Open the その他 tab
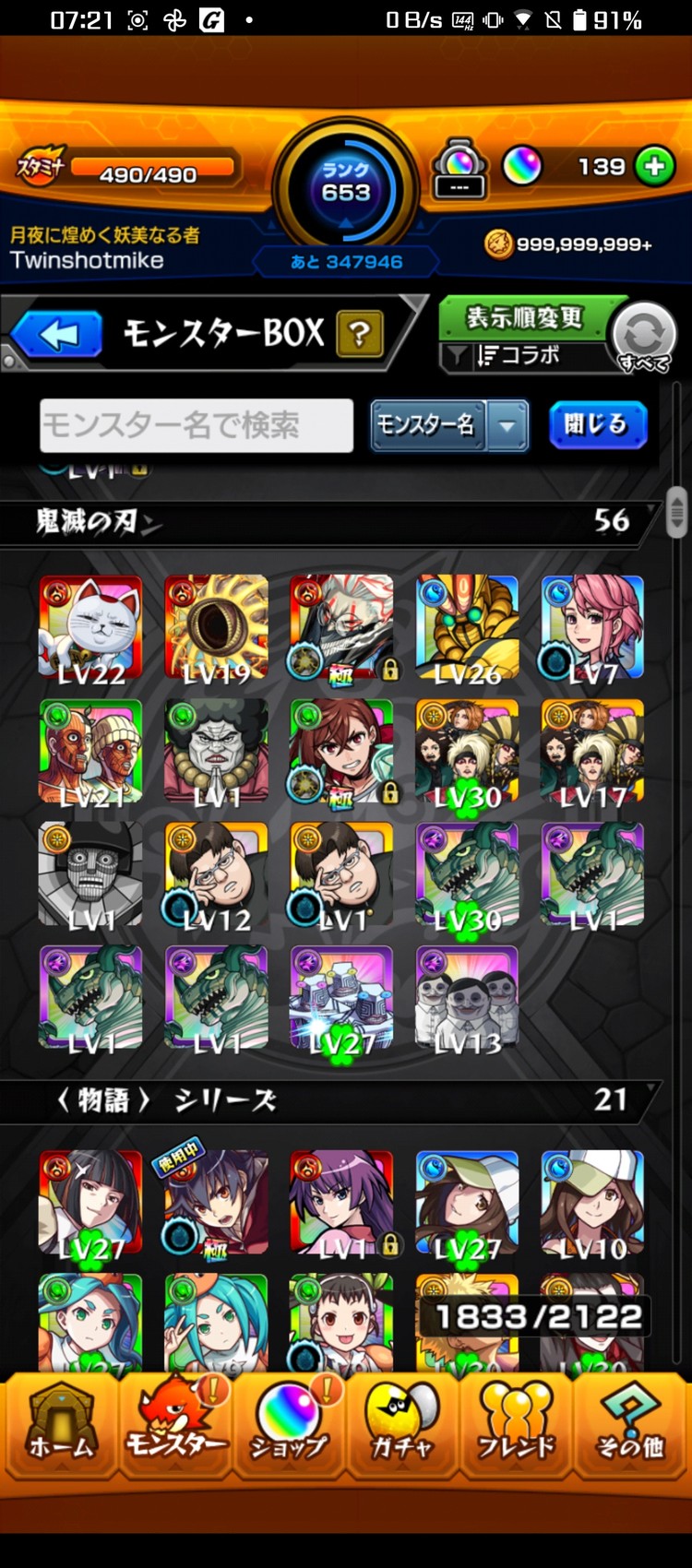The width and height of the screenshot is (692, 1568). pos(630,1425)
